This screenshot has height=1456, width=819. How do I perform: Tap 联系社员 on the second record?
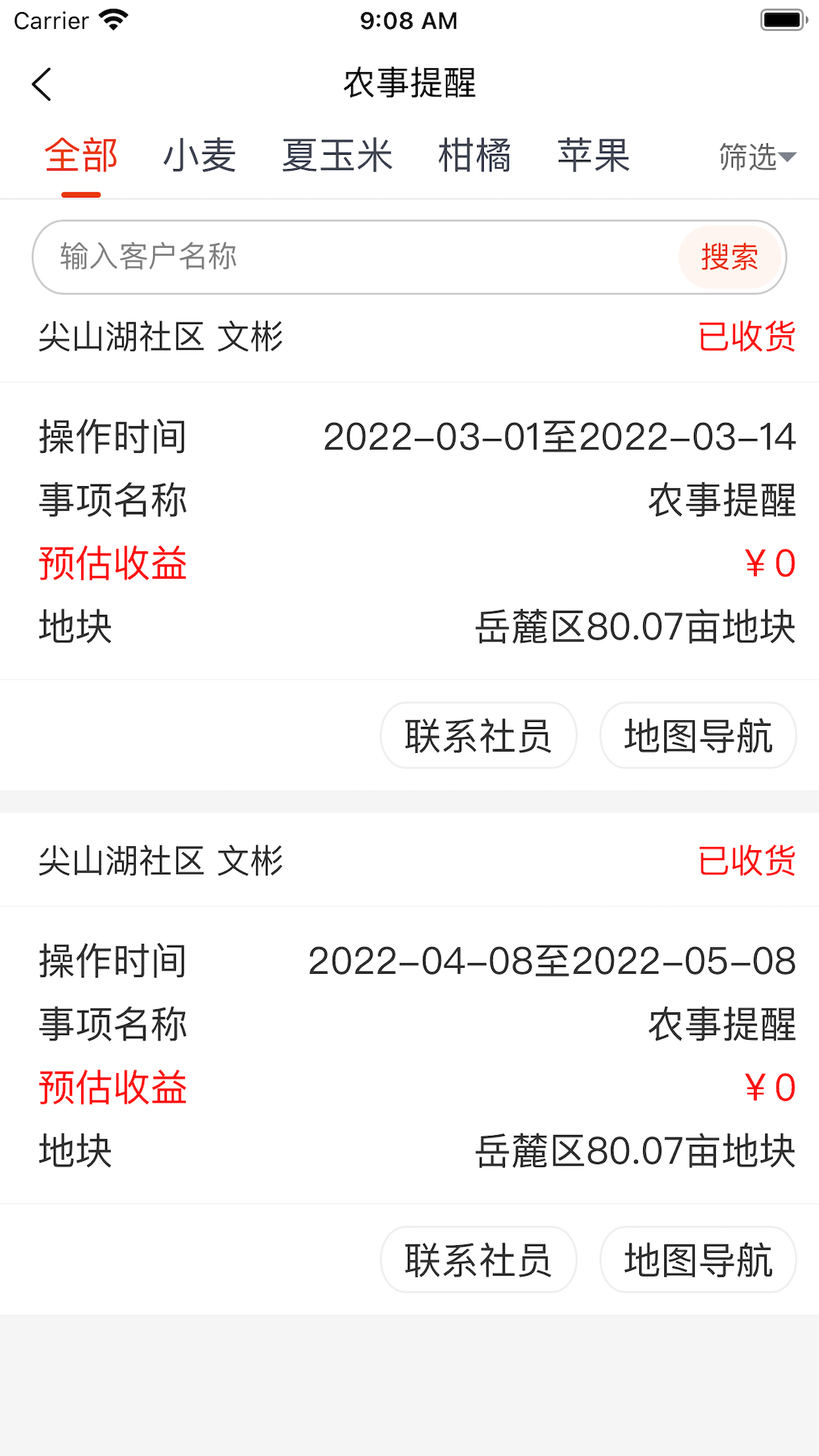click(479, 1258)
